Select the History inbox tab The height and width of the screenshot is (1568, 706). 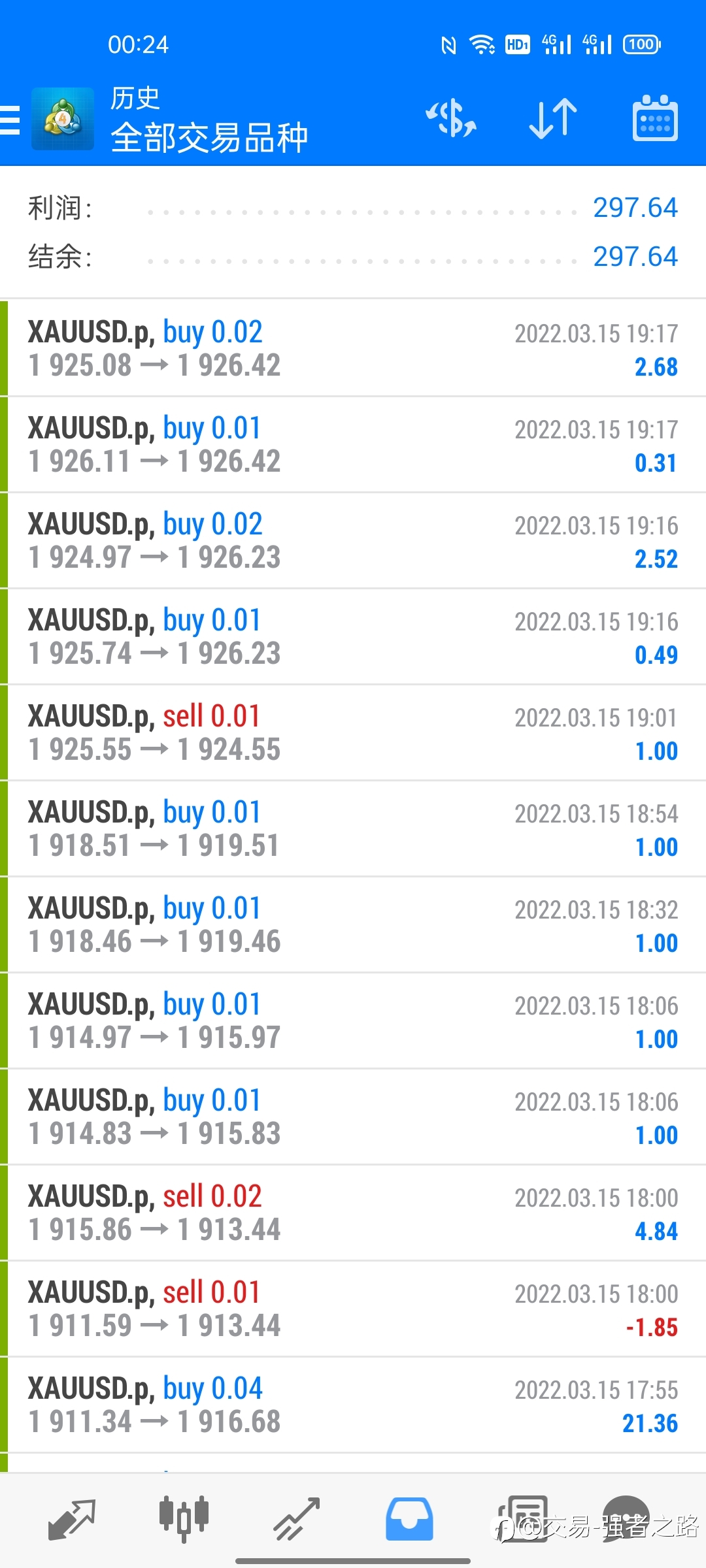coord(409,1519)
